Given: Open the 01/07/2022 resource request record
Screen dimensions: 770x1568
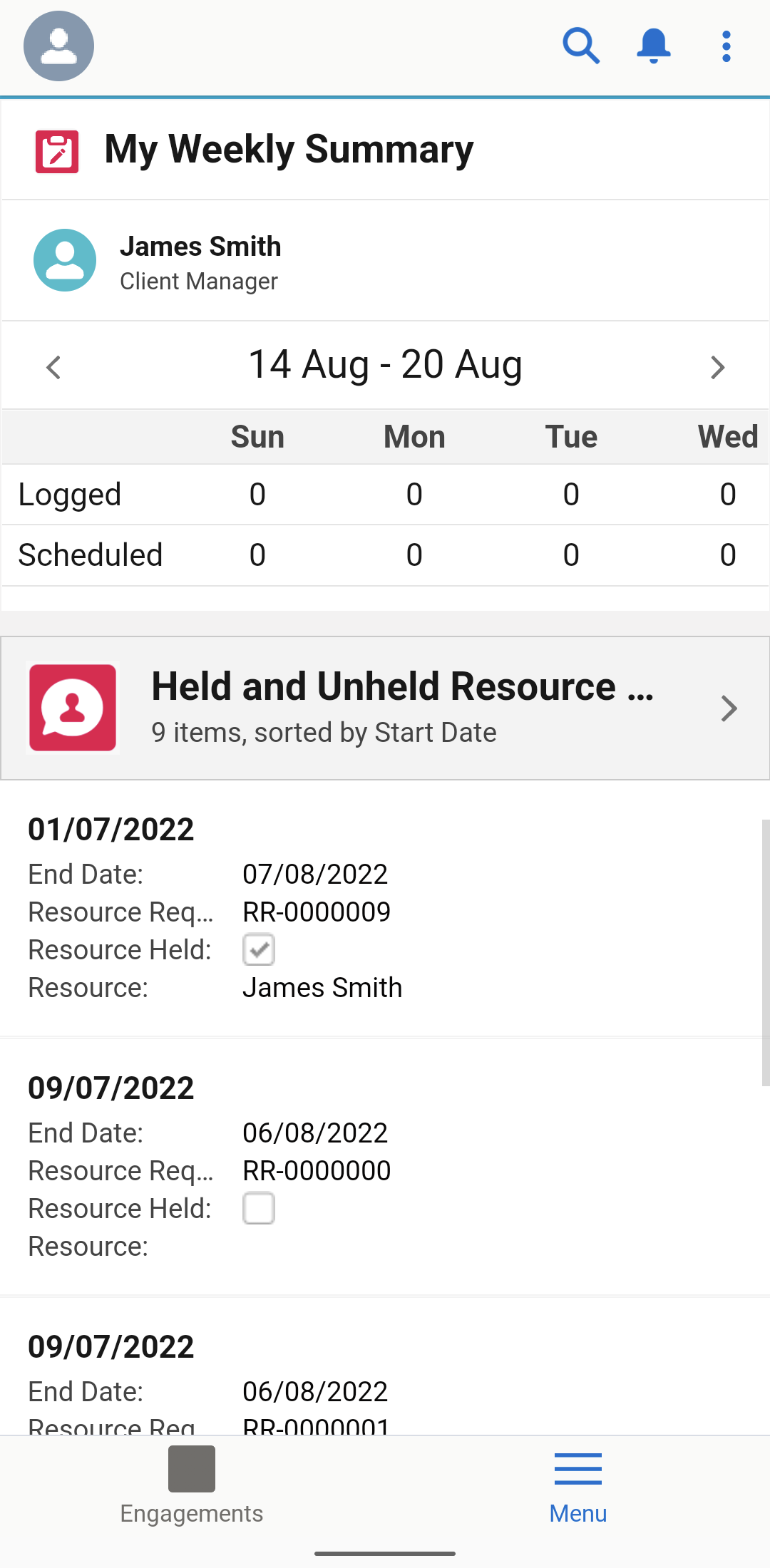Looking at the screenshot, I should pos(111,830).
